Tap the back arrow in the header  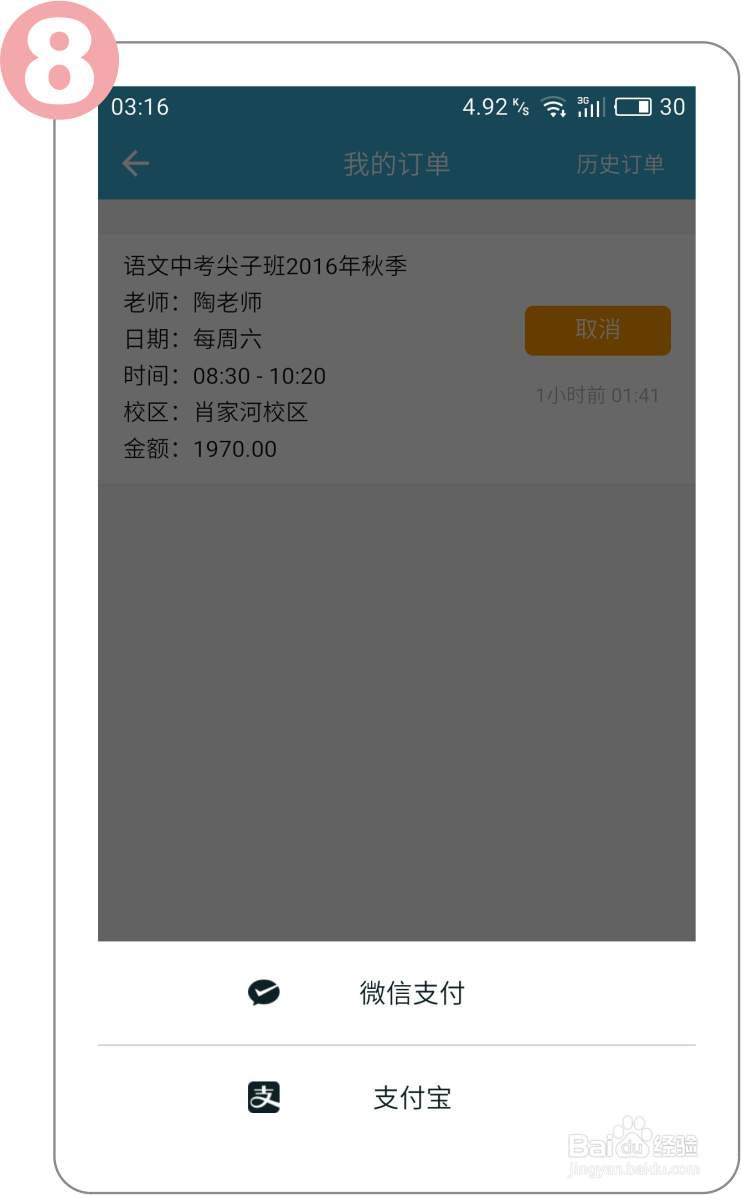tap(135, 163)
